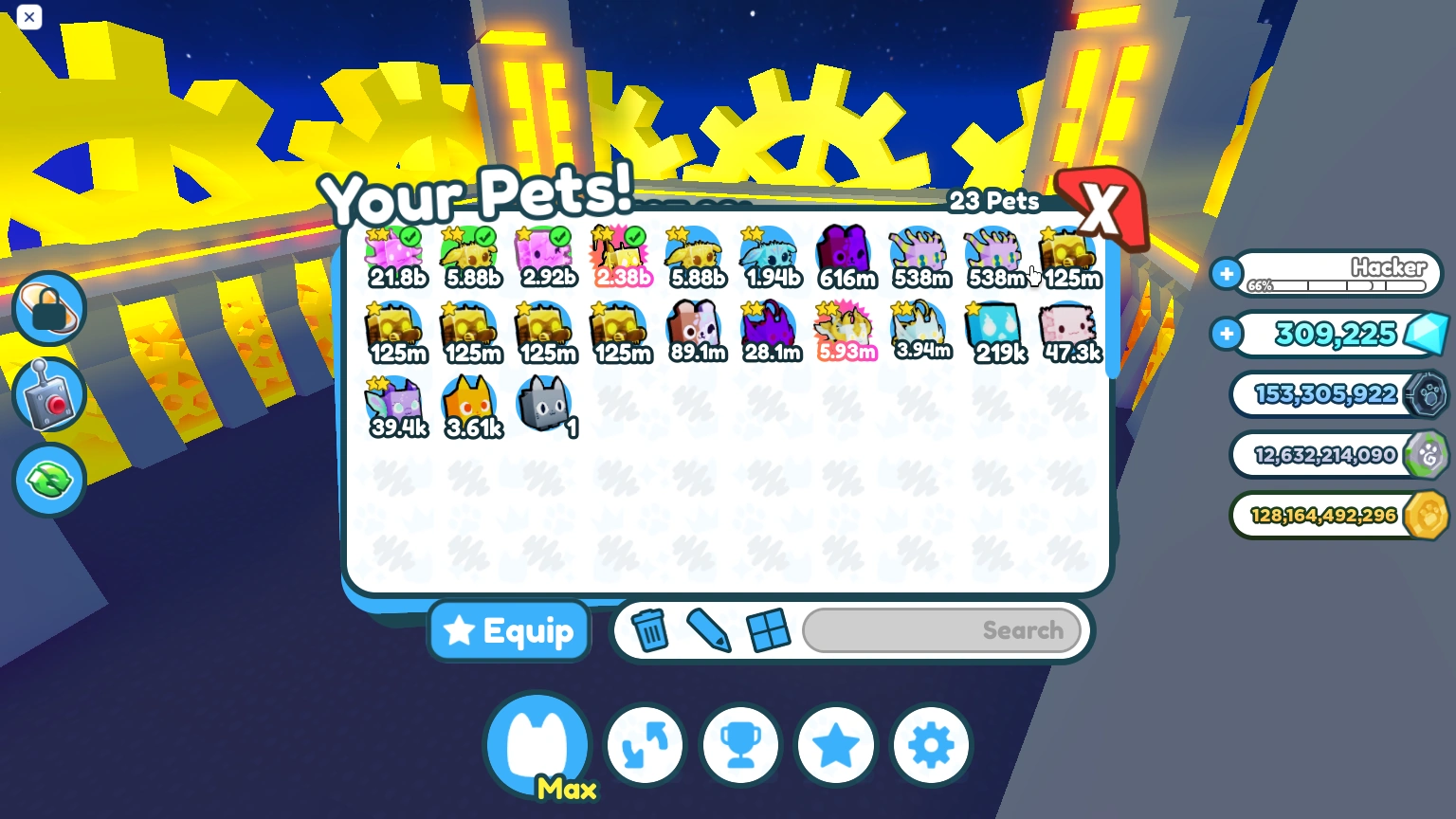Open the Max pets button

click(537, 746)
